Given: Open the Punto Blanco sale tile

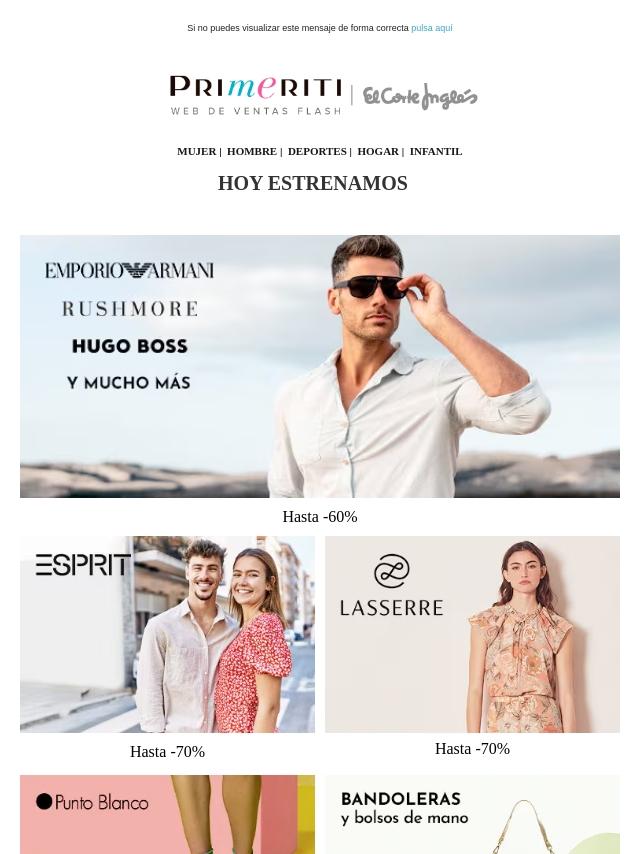Looking at the screenshot, I should click(167, 814).
